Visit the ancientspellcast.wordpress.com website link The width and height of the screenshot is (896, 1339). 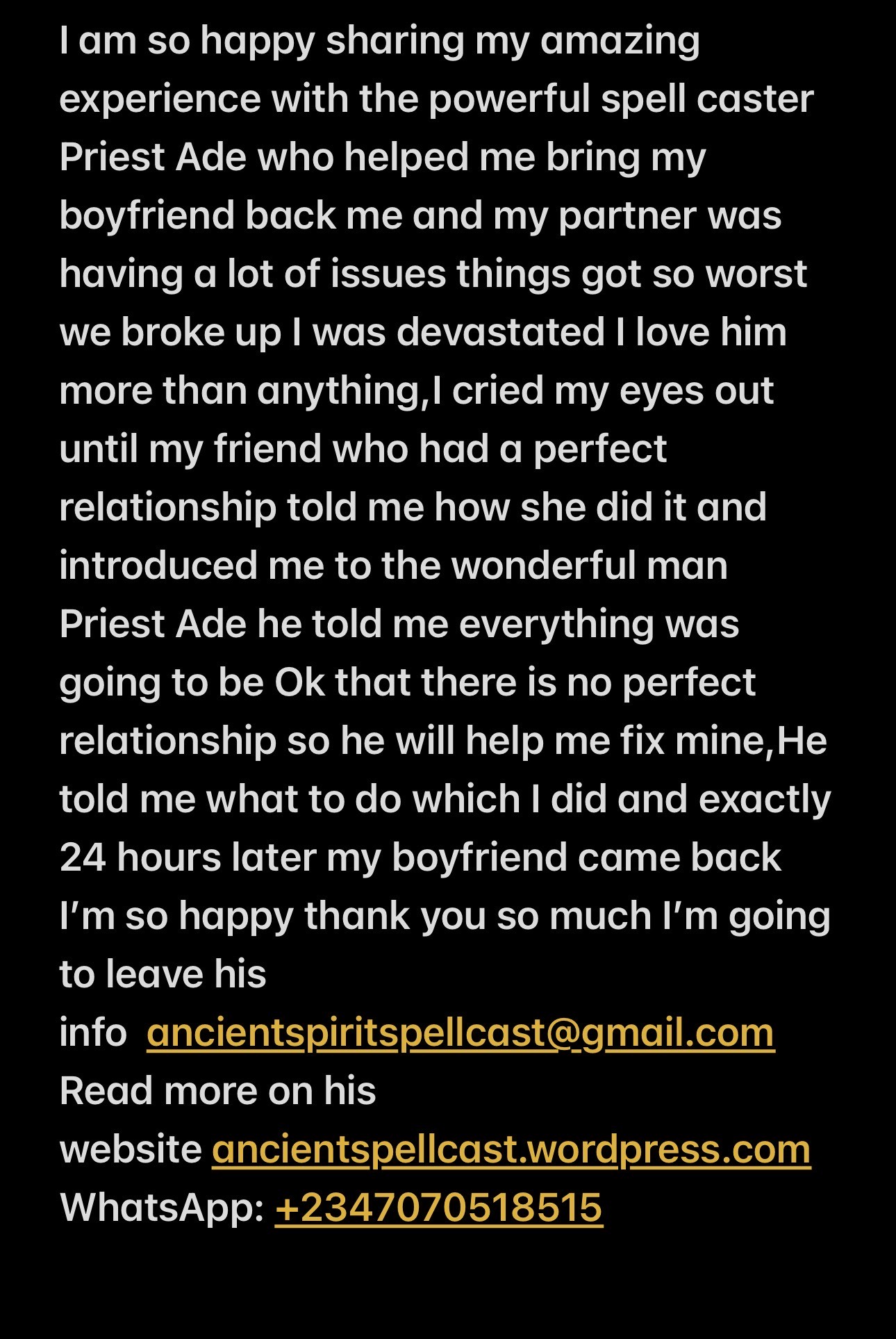pos(511,1149)
